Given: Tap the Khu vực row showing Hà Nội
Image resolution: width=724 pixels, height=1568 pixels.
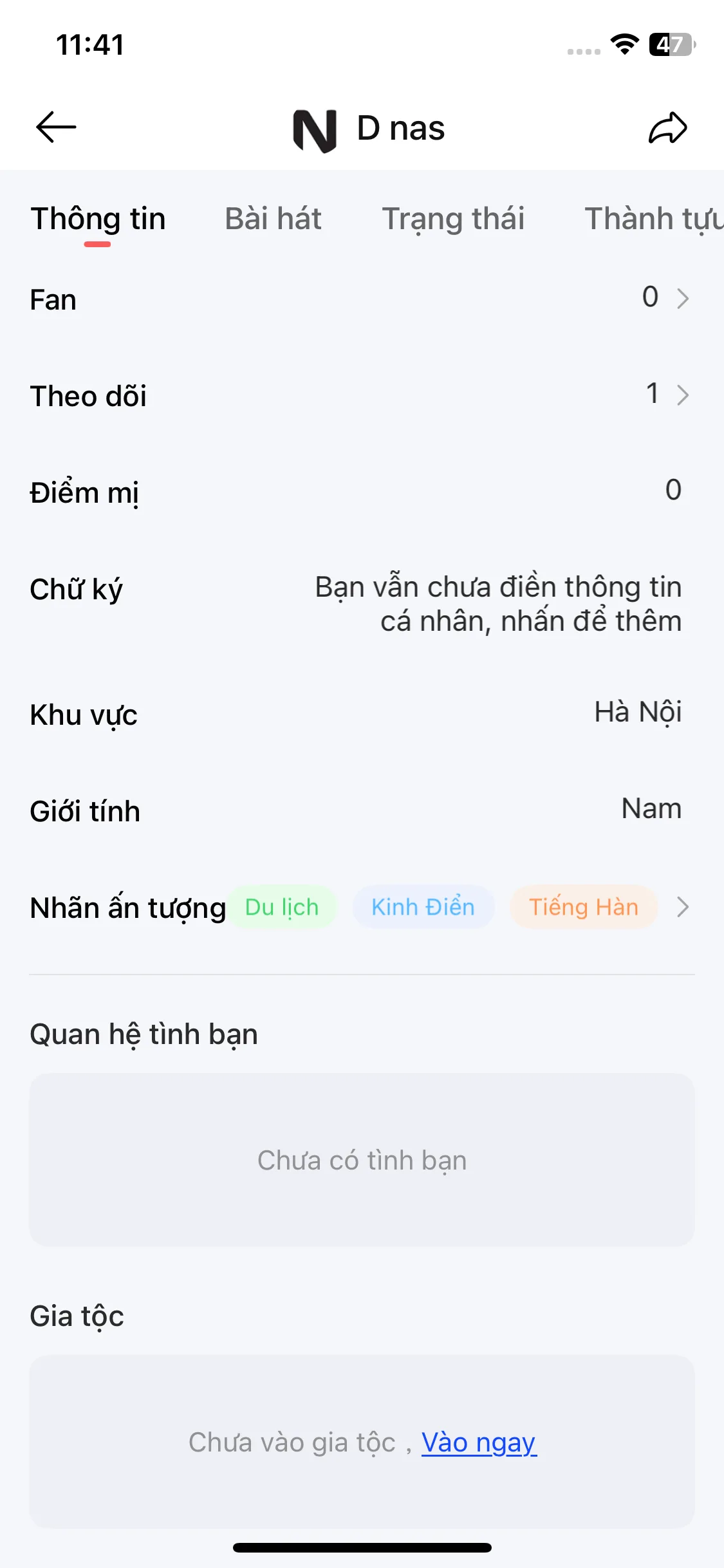Looking at the screenshot, I should click(x=362, y=713).
